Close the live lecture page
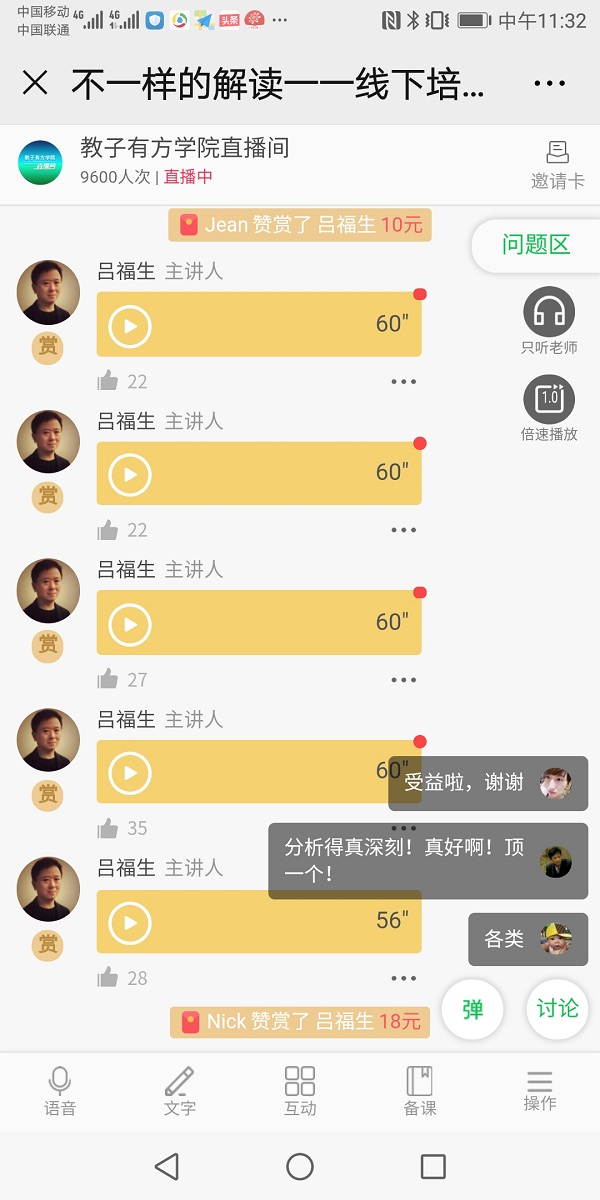Viewport: 600px width, 1200px height. pos(35,83)
